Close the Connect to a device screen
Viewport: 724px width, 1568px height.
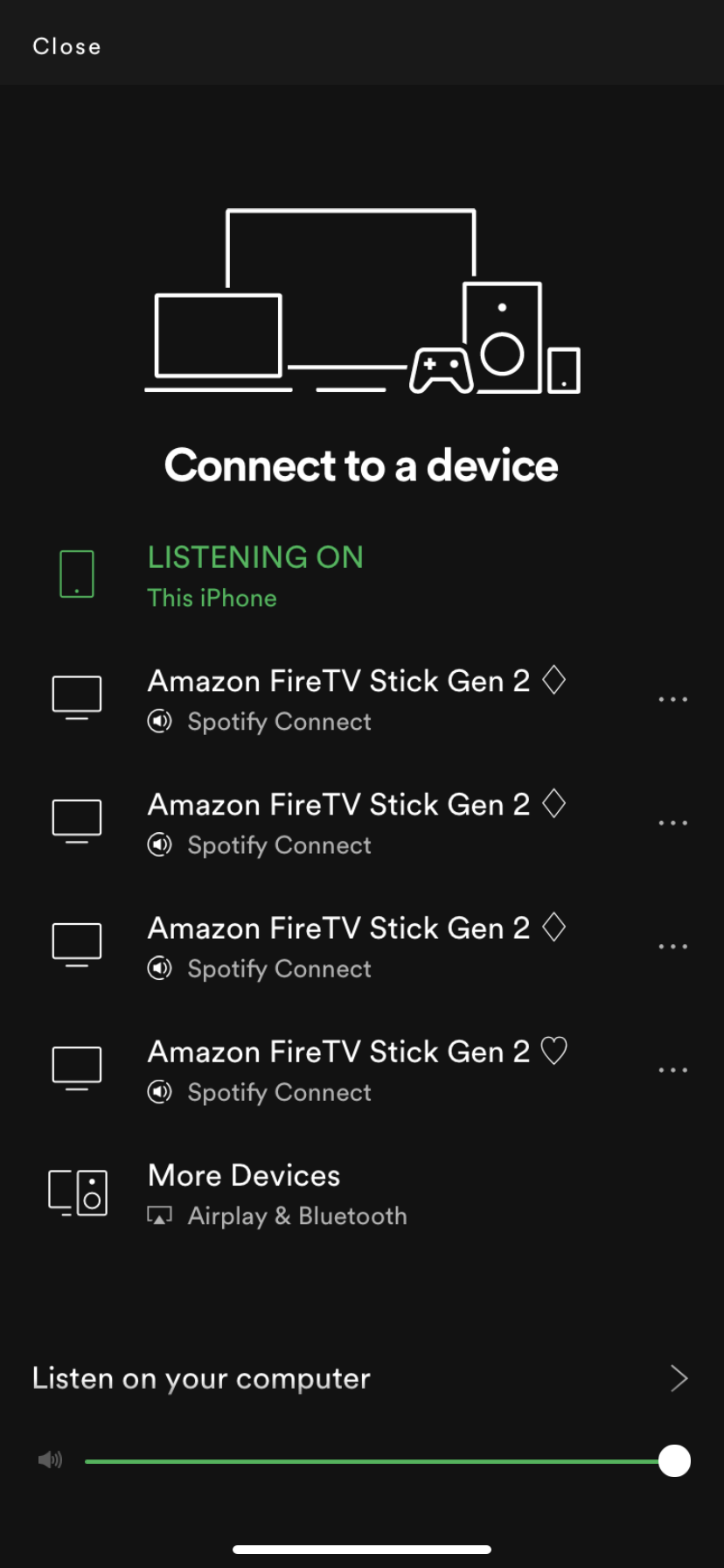tap(66, 46)
